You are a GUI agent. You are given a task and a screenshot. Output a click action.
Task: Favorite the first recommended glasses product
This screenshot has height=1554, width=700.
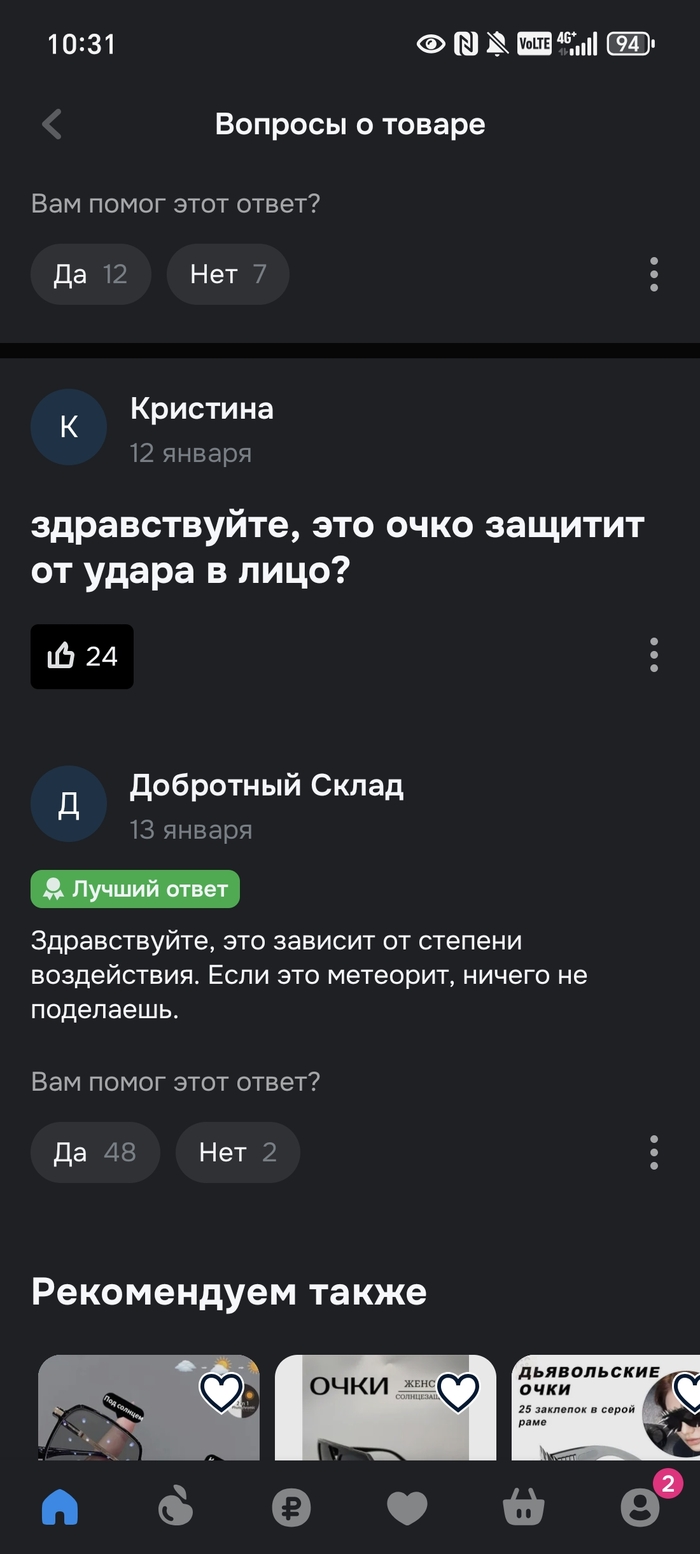point(221,1391)
